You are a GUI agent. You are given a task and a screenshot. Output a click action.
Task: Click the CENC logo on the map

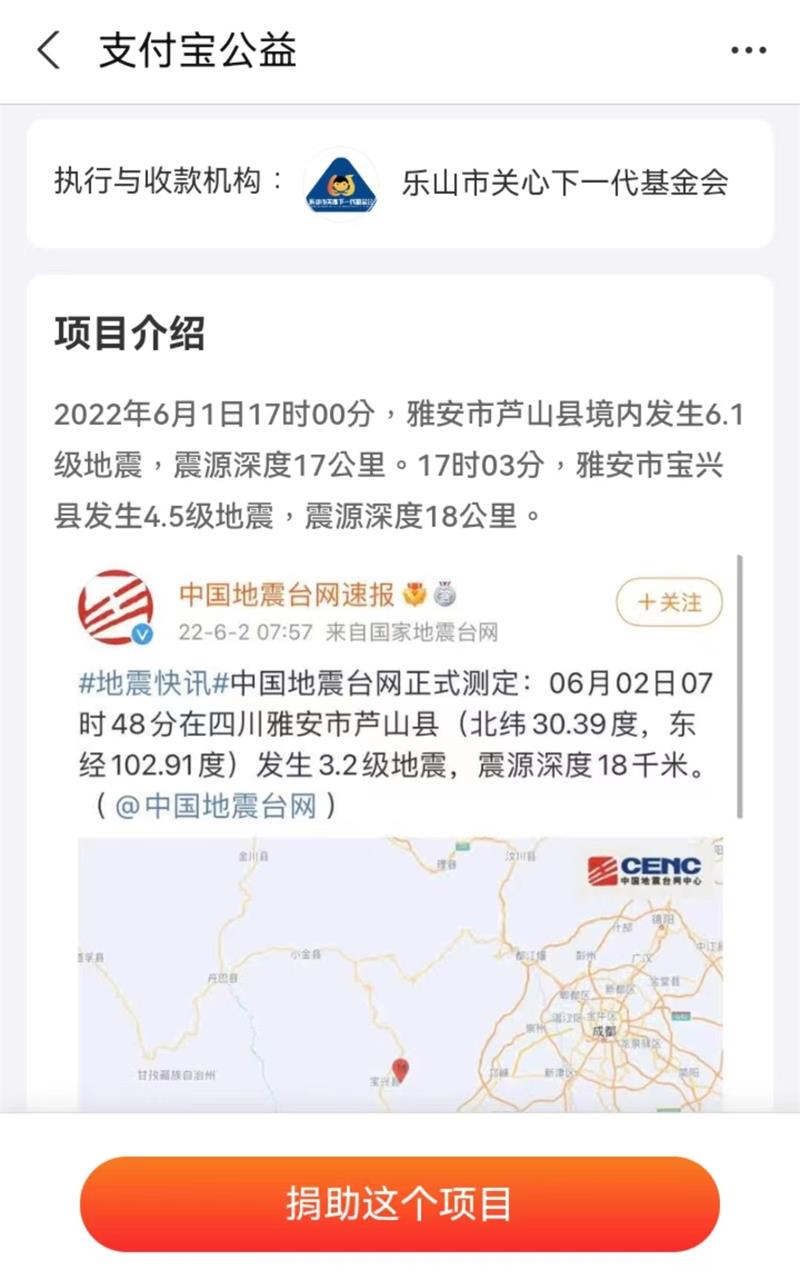[644, 872]
